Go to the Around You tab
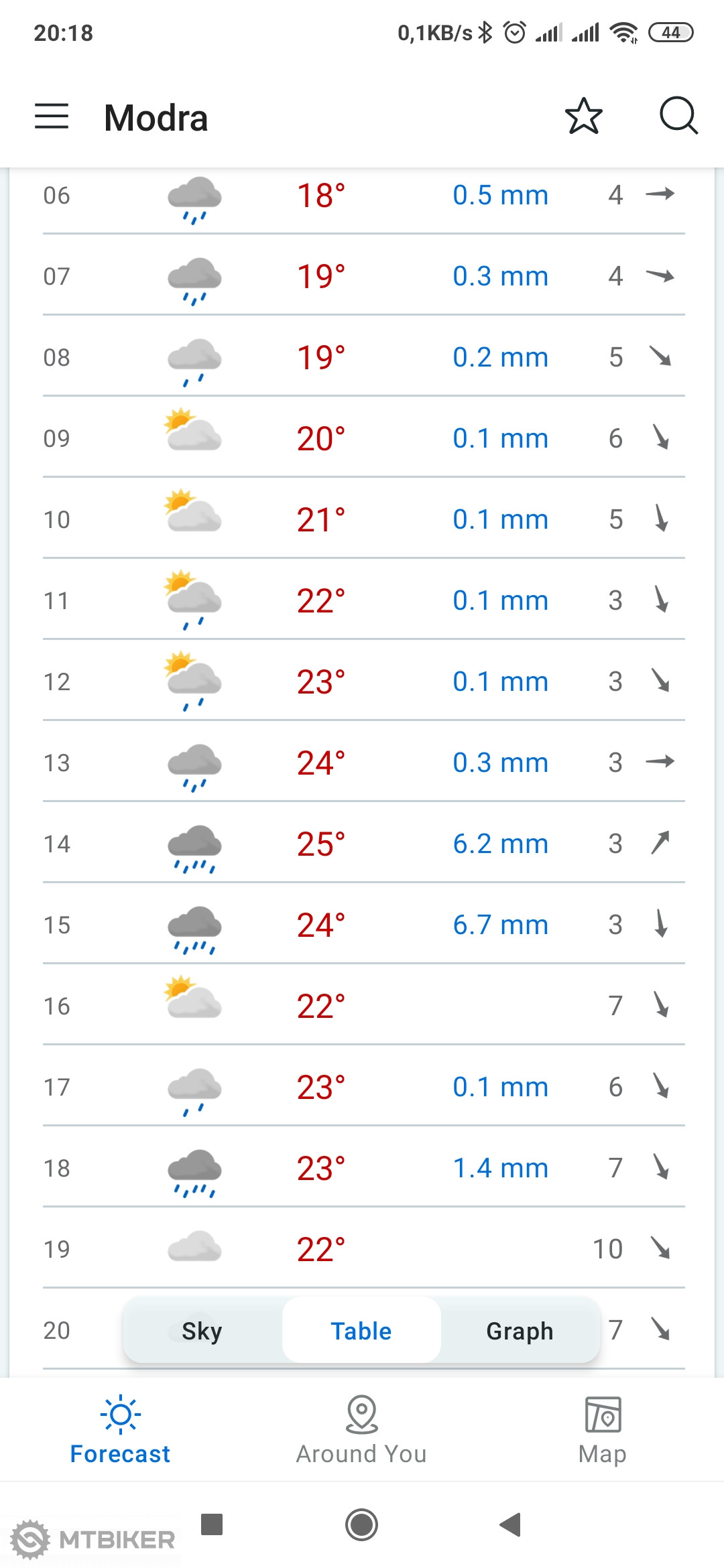 (x=361, y=1430)
